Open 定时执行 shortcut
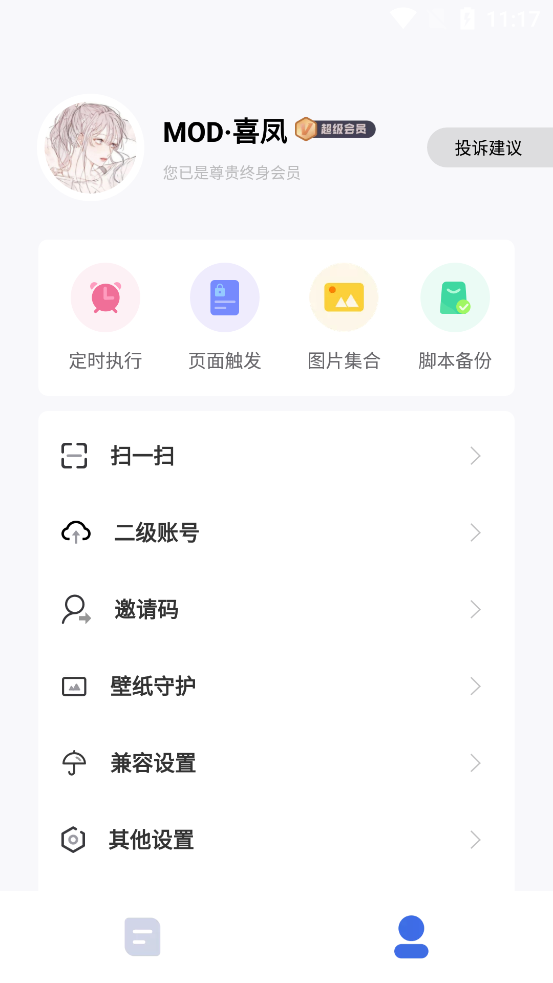The width and height of the screenshot is (553, 983). point(105,317)
